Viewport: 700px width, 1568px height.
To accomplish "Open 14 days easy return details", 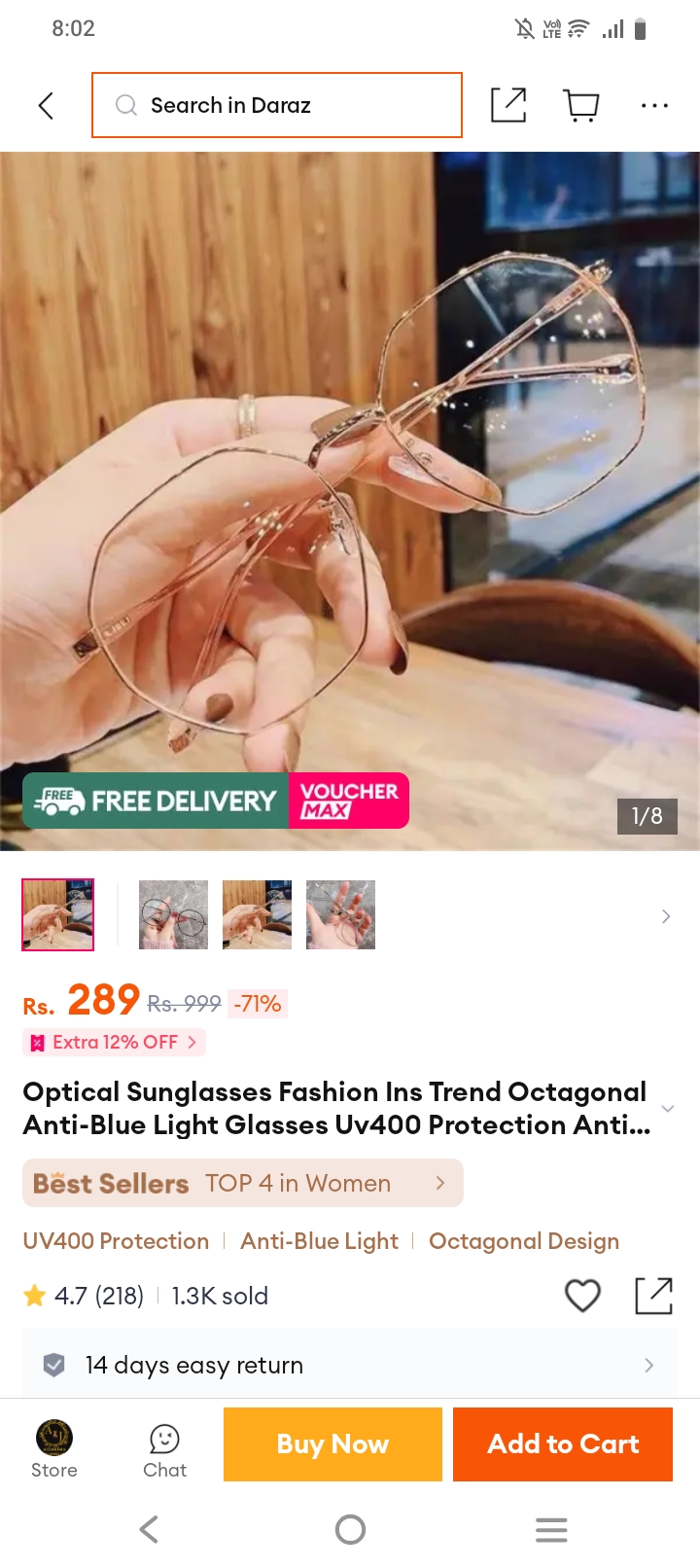I will (x=350, y=1365).
